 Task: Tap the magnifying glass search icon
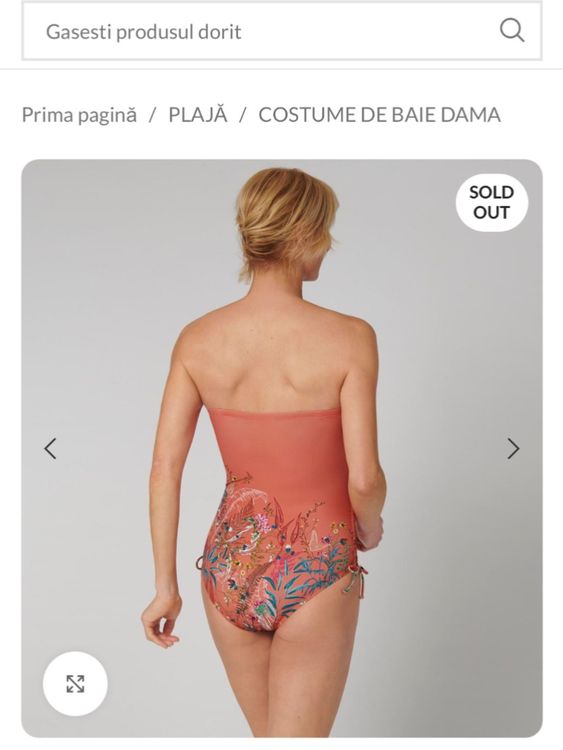click(x=512, y=31)
